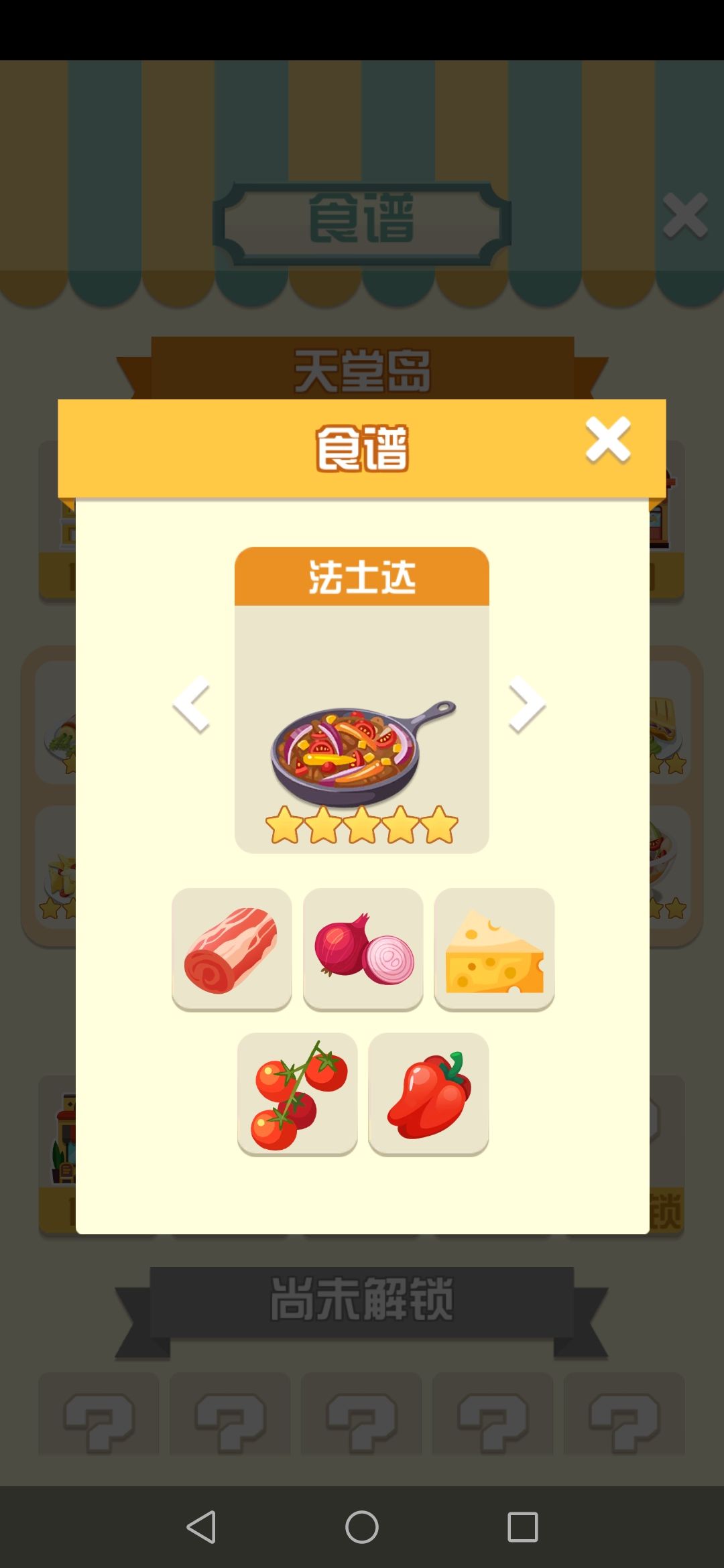724x1568 pixels.
Task: Tap the 天堂岛 island banner
Action: pos(362,370)
